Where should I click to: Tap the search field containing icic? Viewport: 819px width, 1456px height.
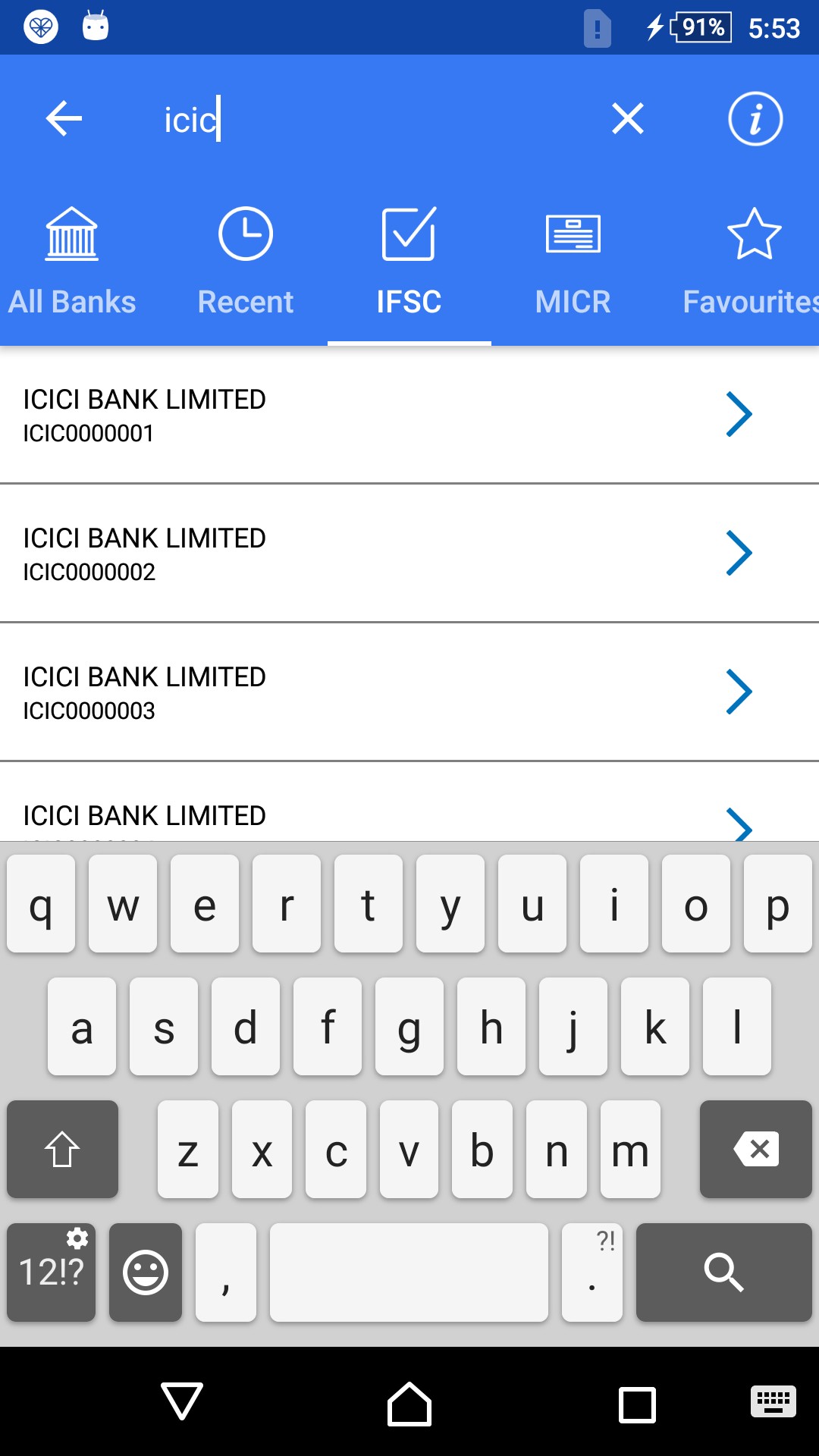(x=364, y=120)
